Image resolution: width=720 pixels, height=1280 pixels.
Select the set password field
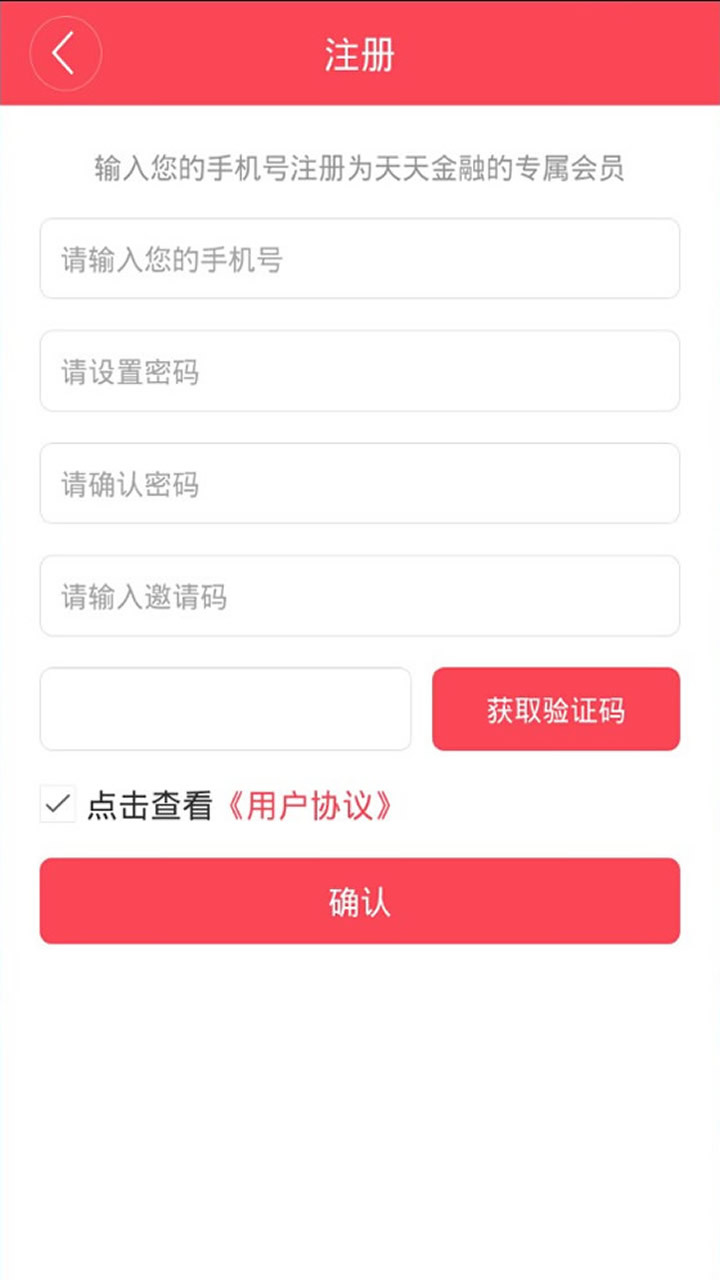click(360, 371)
